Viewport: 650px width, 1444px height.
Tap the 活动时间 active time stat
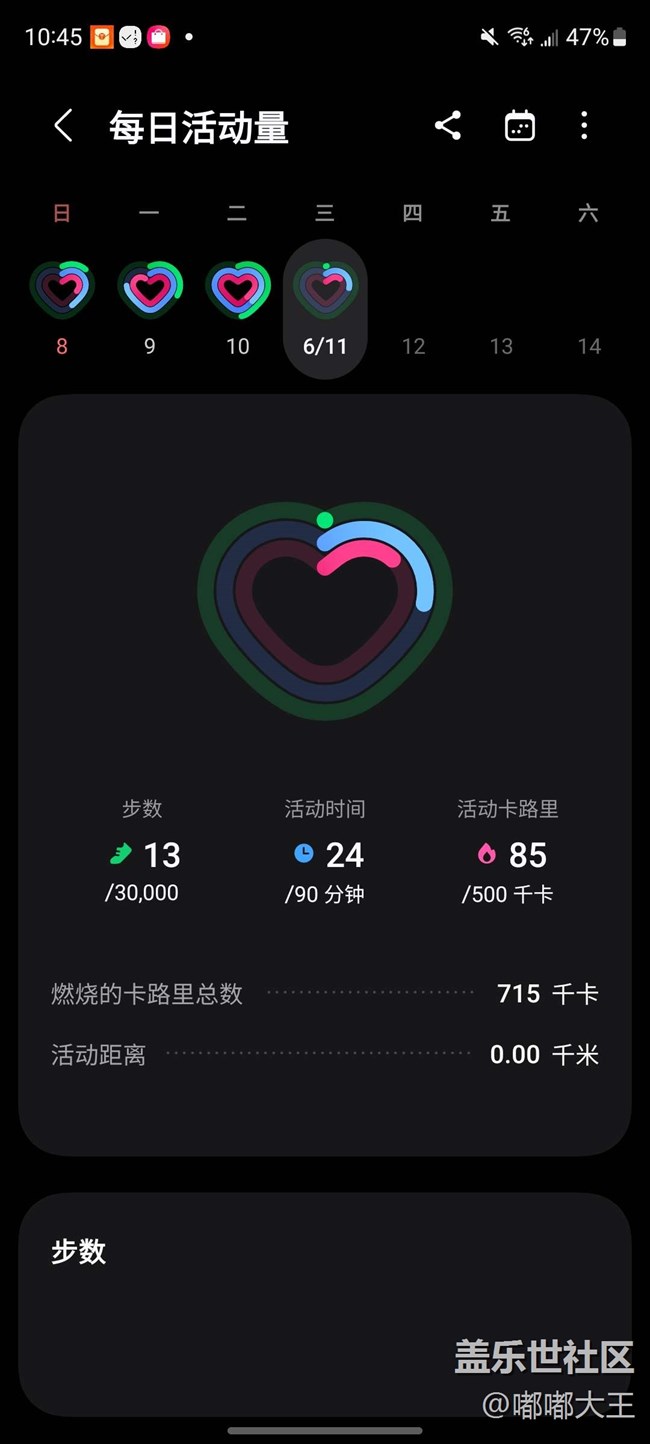point(325,852)
